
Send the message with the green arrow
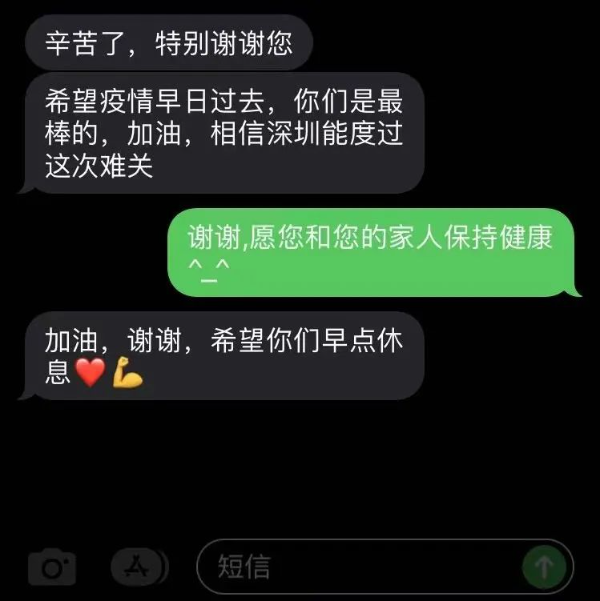[x=544, y=567]
